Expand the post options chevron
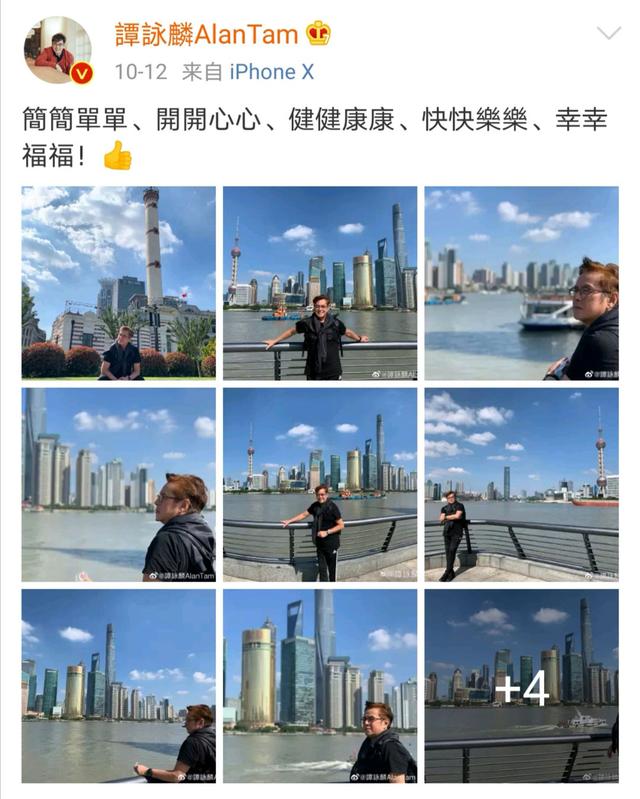This screenshot has height=799, width=640. [x=608, y=33]
